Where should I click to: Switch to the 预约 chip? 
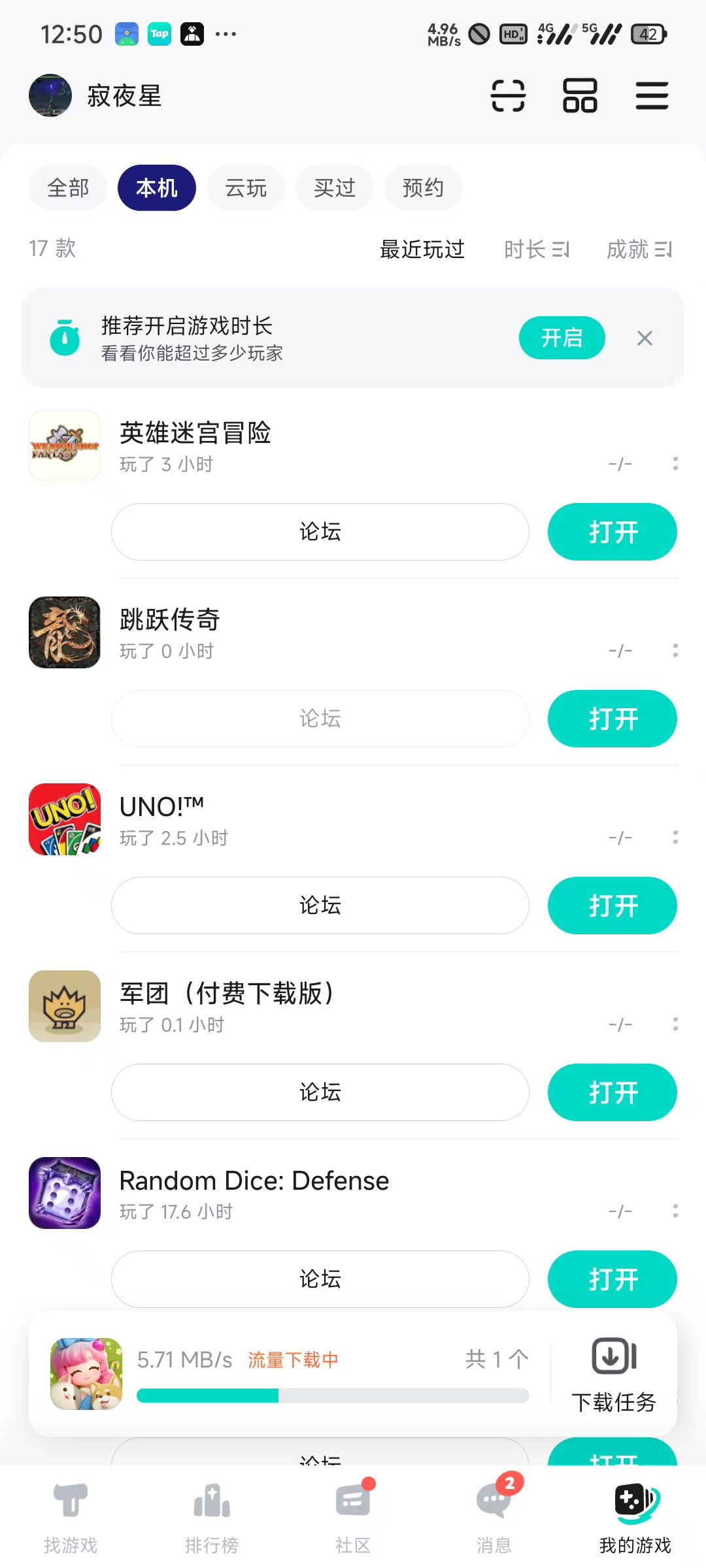[423, 188]
